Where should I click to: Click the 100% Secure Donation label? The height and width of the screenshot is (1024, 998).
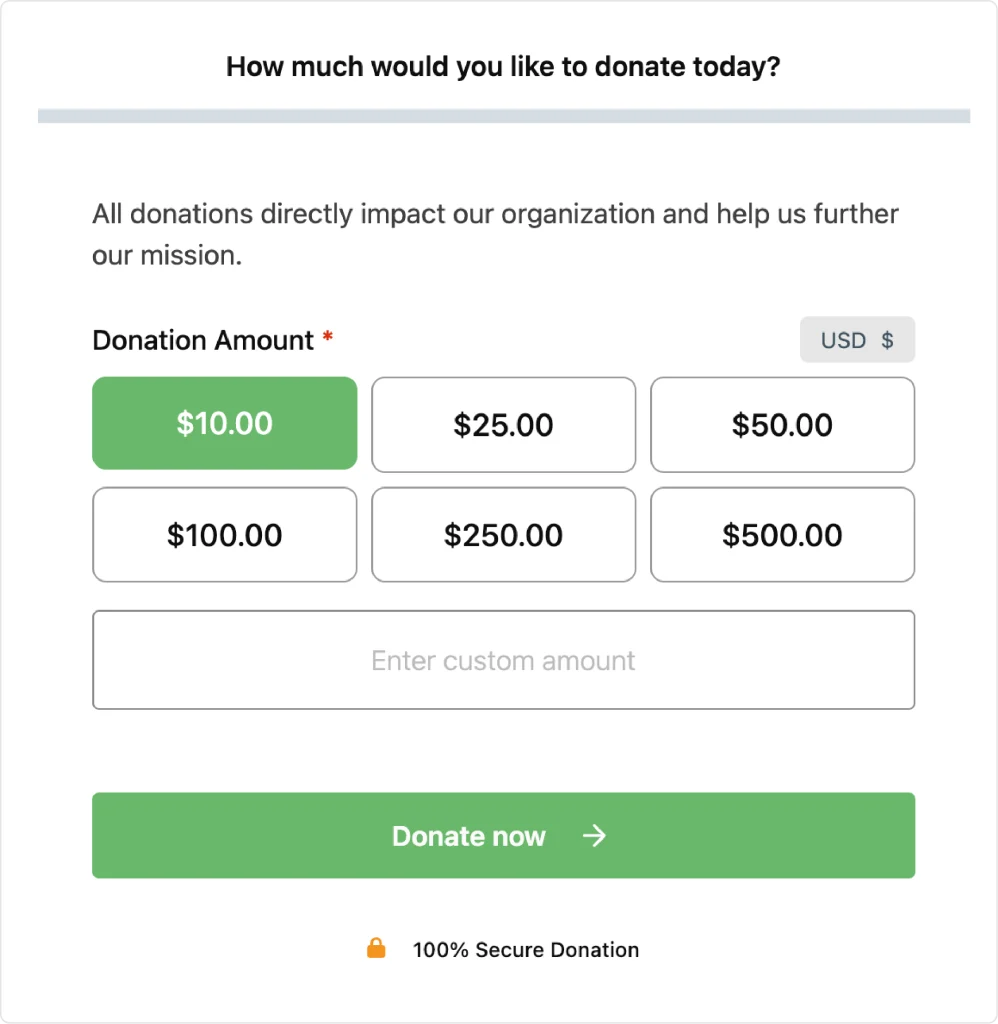527,949
